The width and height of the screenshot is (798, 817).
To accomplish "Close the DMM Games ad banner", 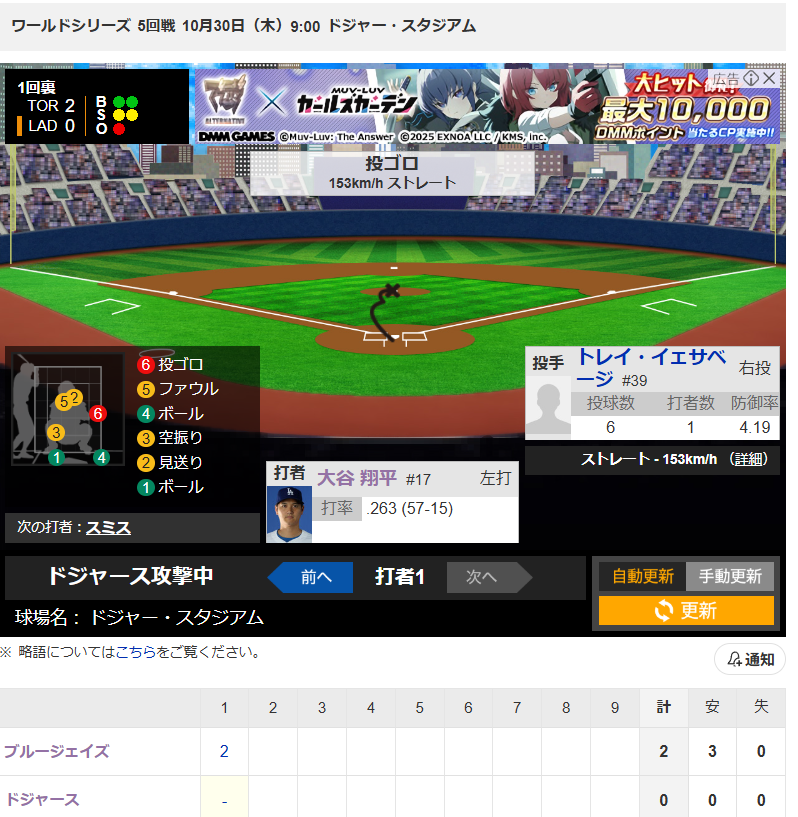I will point(769,78).
